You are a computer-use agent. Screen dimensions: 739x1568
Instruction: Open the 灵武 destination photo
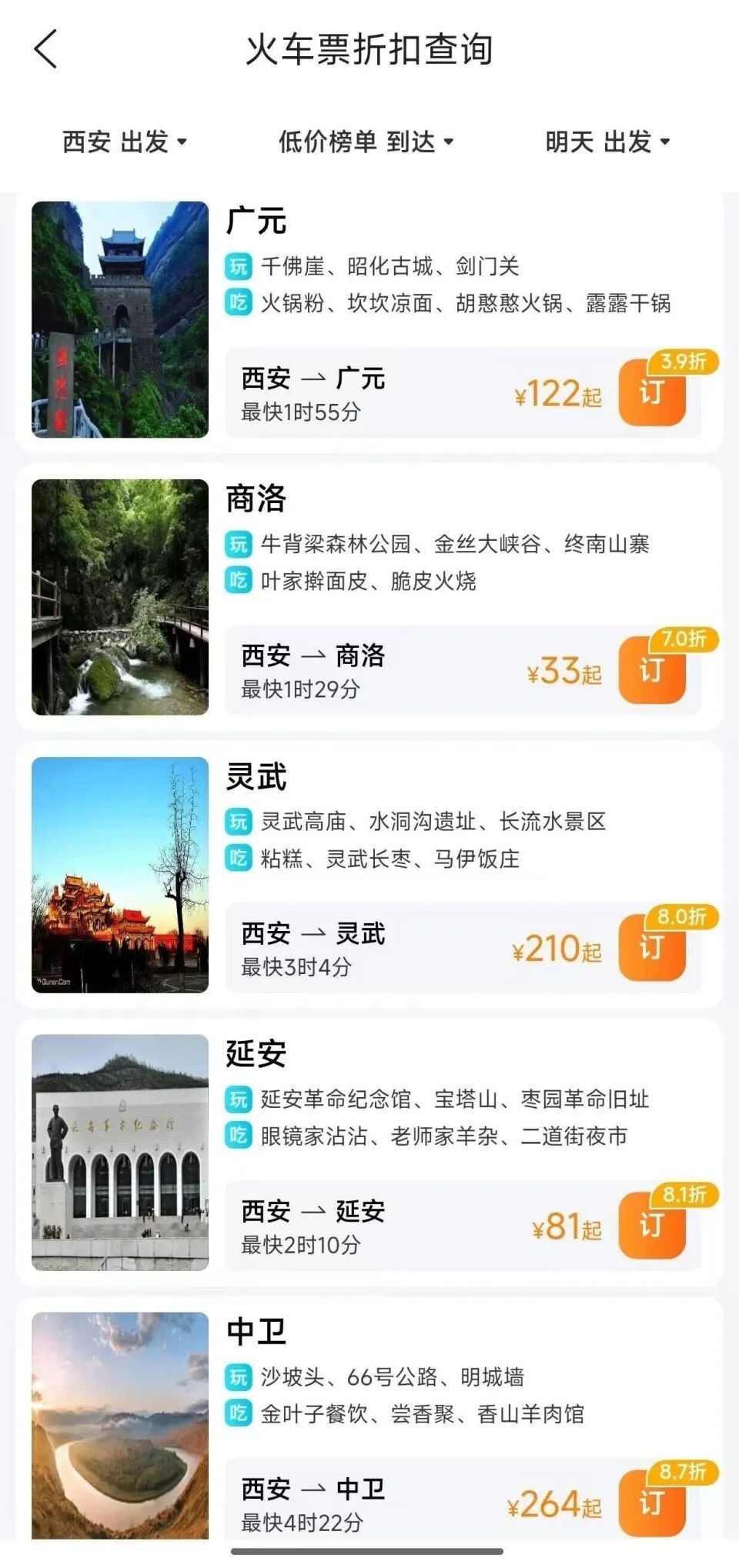[x=120, y=876]
